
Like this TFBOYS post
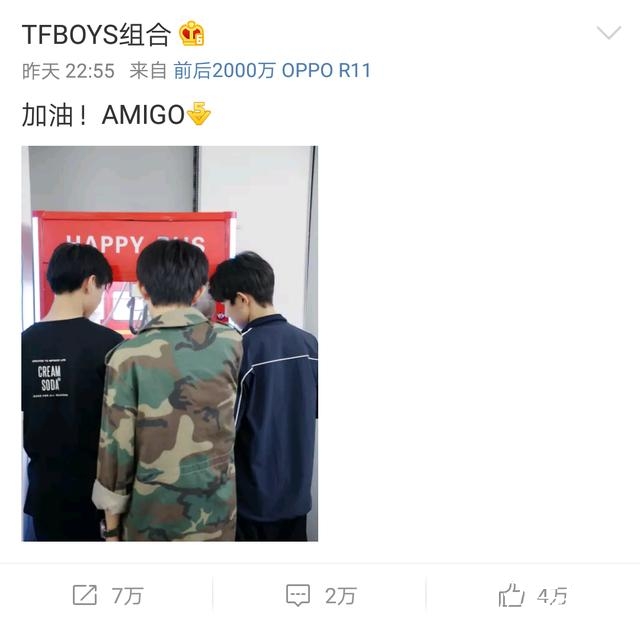532,595
